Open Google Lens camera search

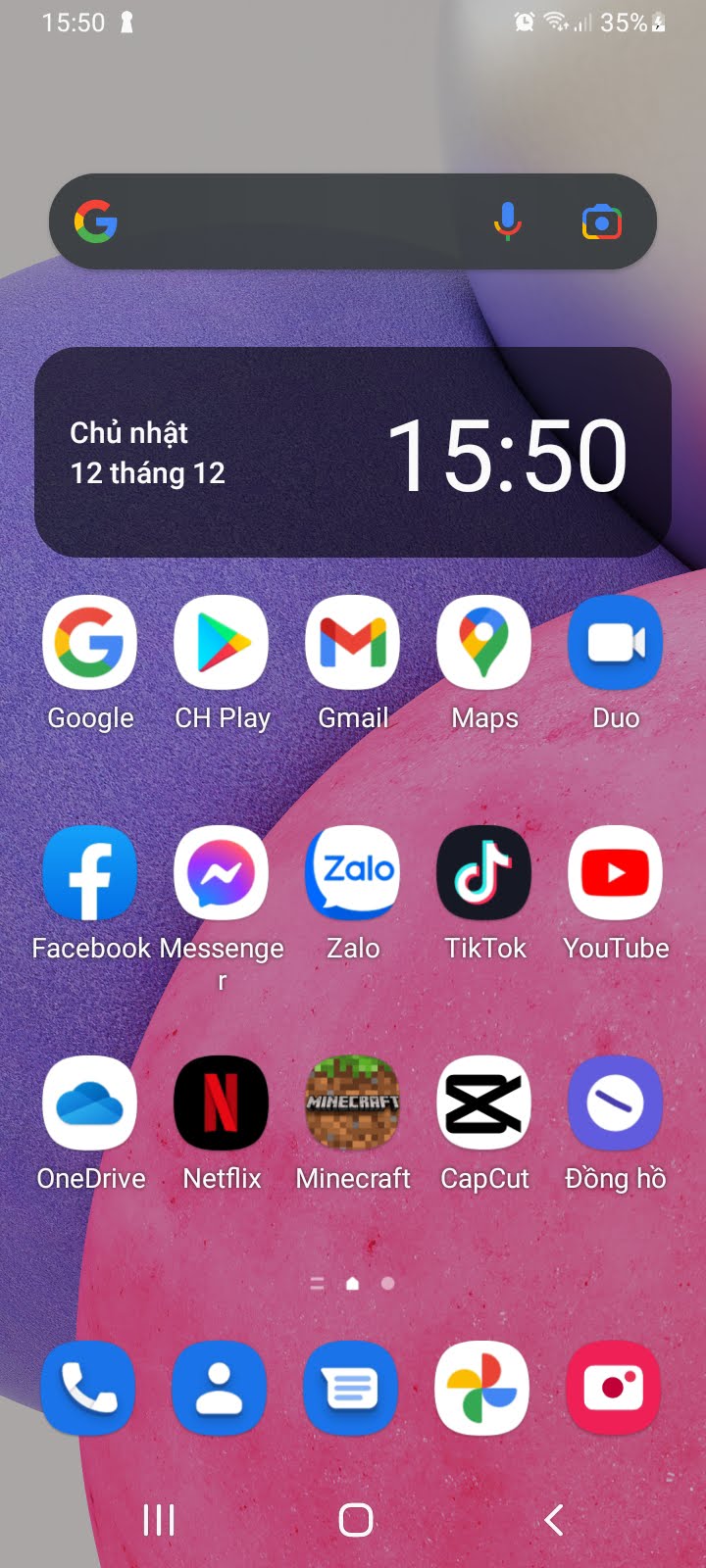[x=601, y=222]
